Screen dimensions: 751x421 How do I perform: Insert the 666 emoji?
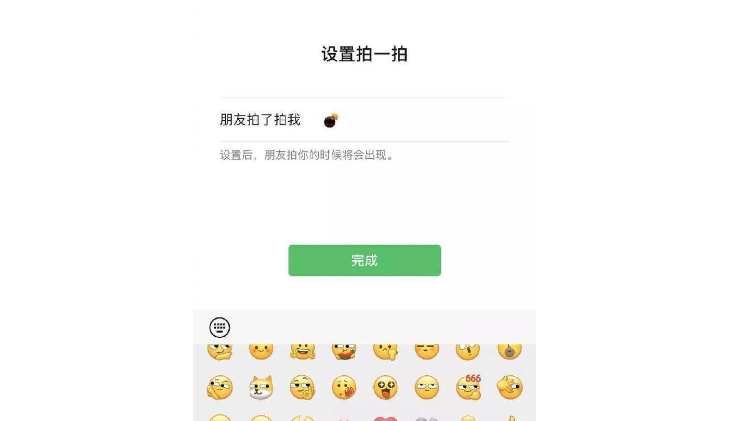tap(469, 387)
